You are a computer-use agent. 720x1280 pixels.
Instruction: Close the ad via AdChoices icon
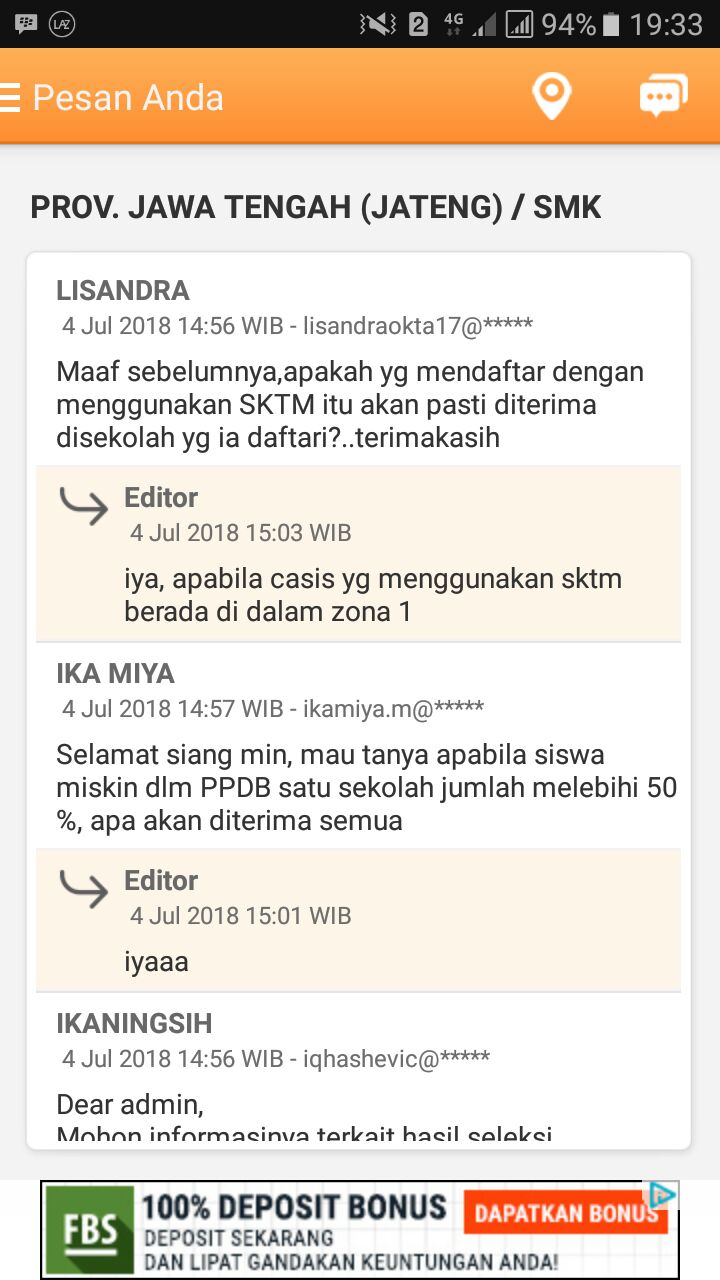pyautogui.click(x=663, y=1194)
